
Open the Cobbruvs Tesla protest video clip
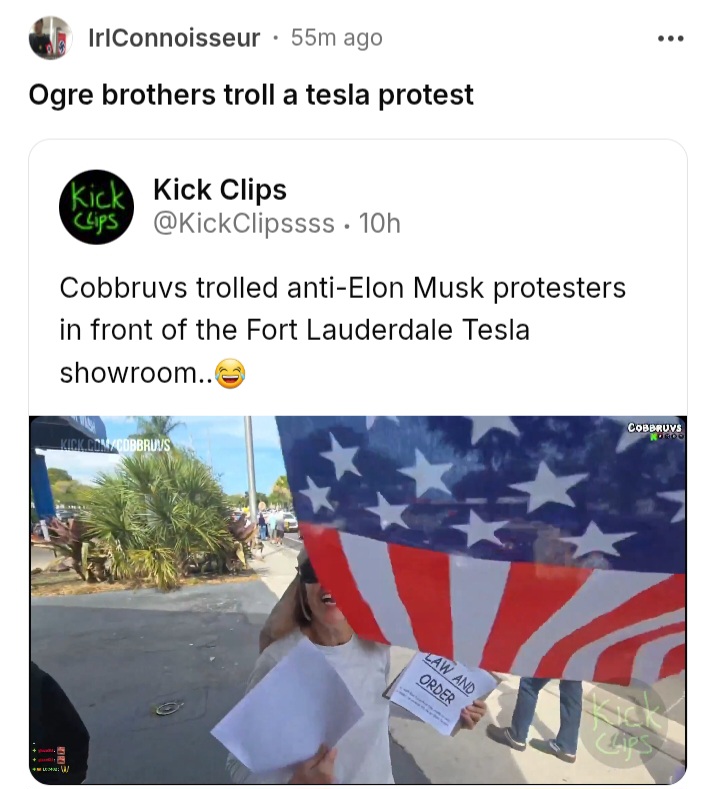(358, 600)
